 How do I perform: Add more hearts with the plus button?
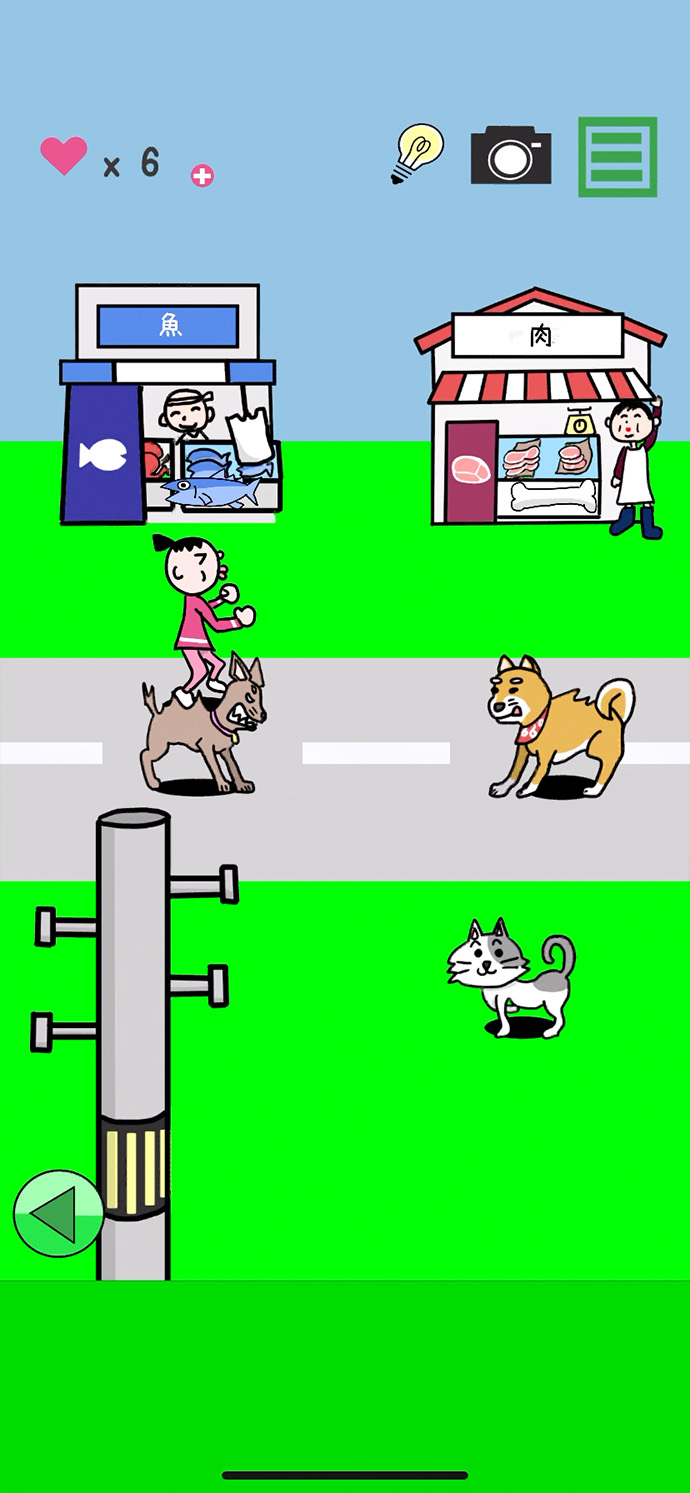202,176
